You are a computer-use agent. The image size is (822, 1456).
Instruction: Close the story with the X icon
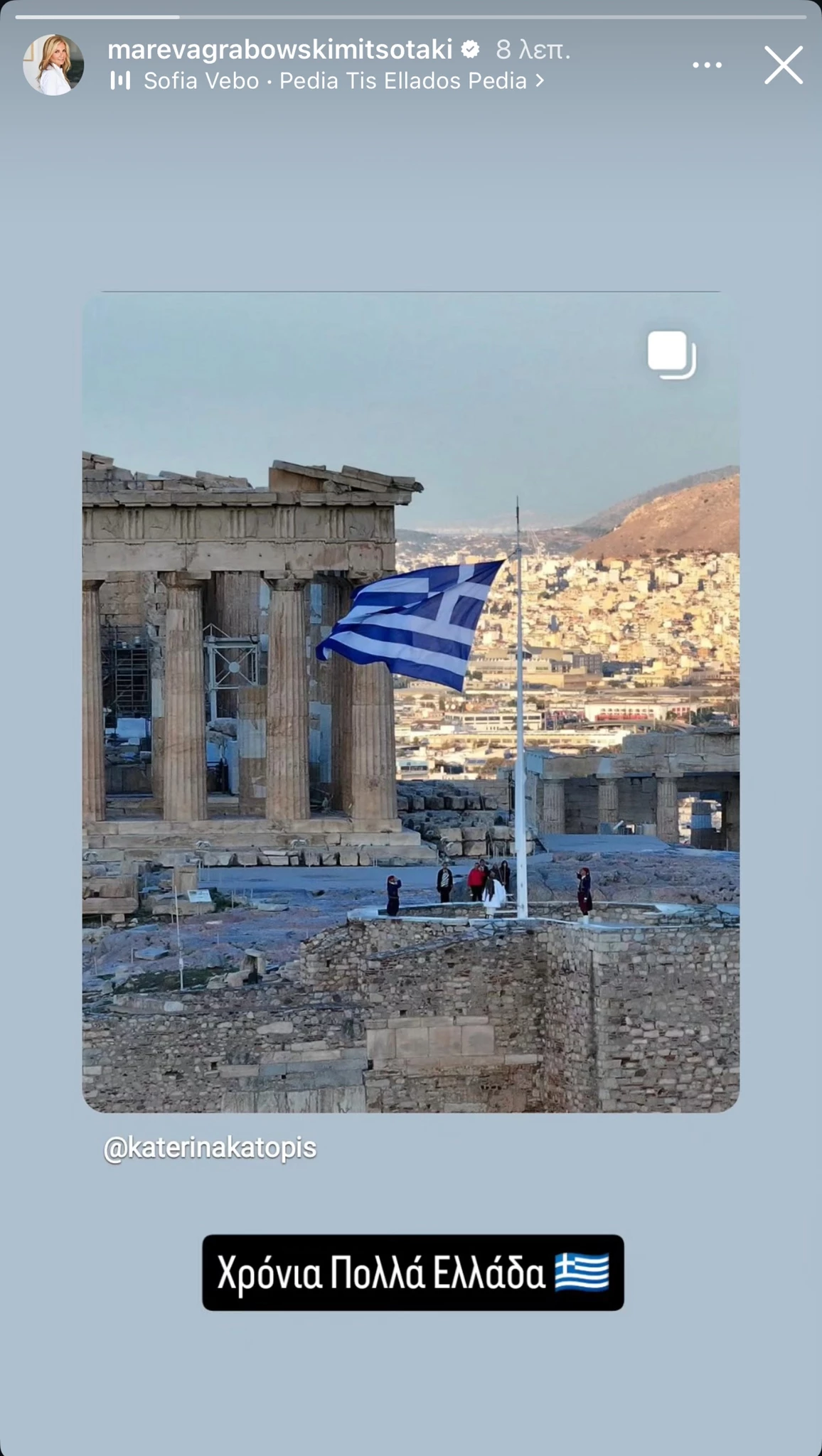[x=783, y=65]
